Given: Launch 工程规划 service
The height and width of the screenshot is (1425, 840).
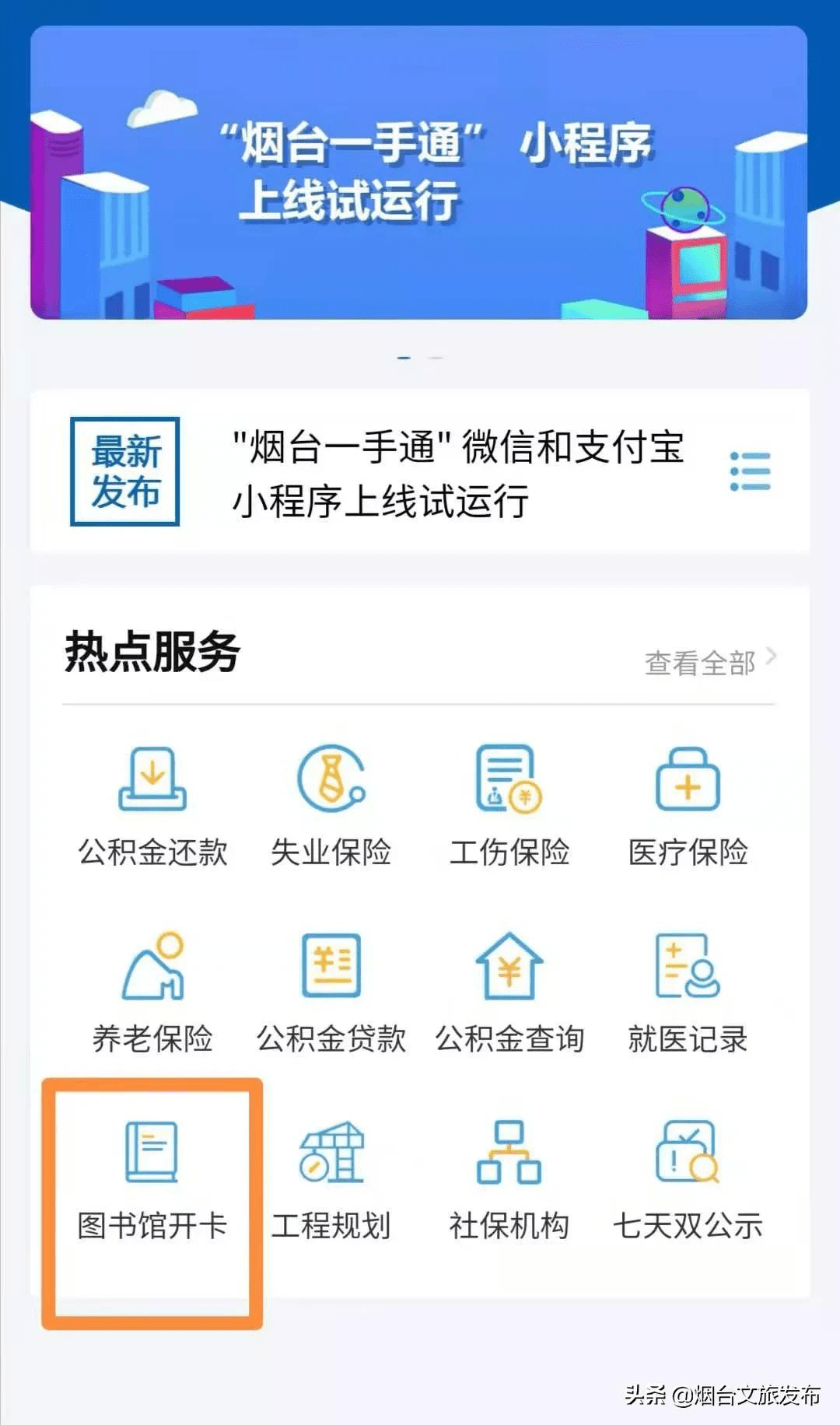Looking at the screenshot, I should (331, 1179).
